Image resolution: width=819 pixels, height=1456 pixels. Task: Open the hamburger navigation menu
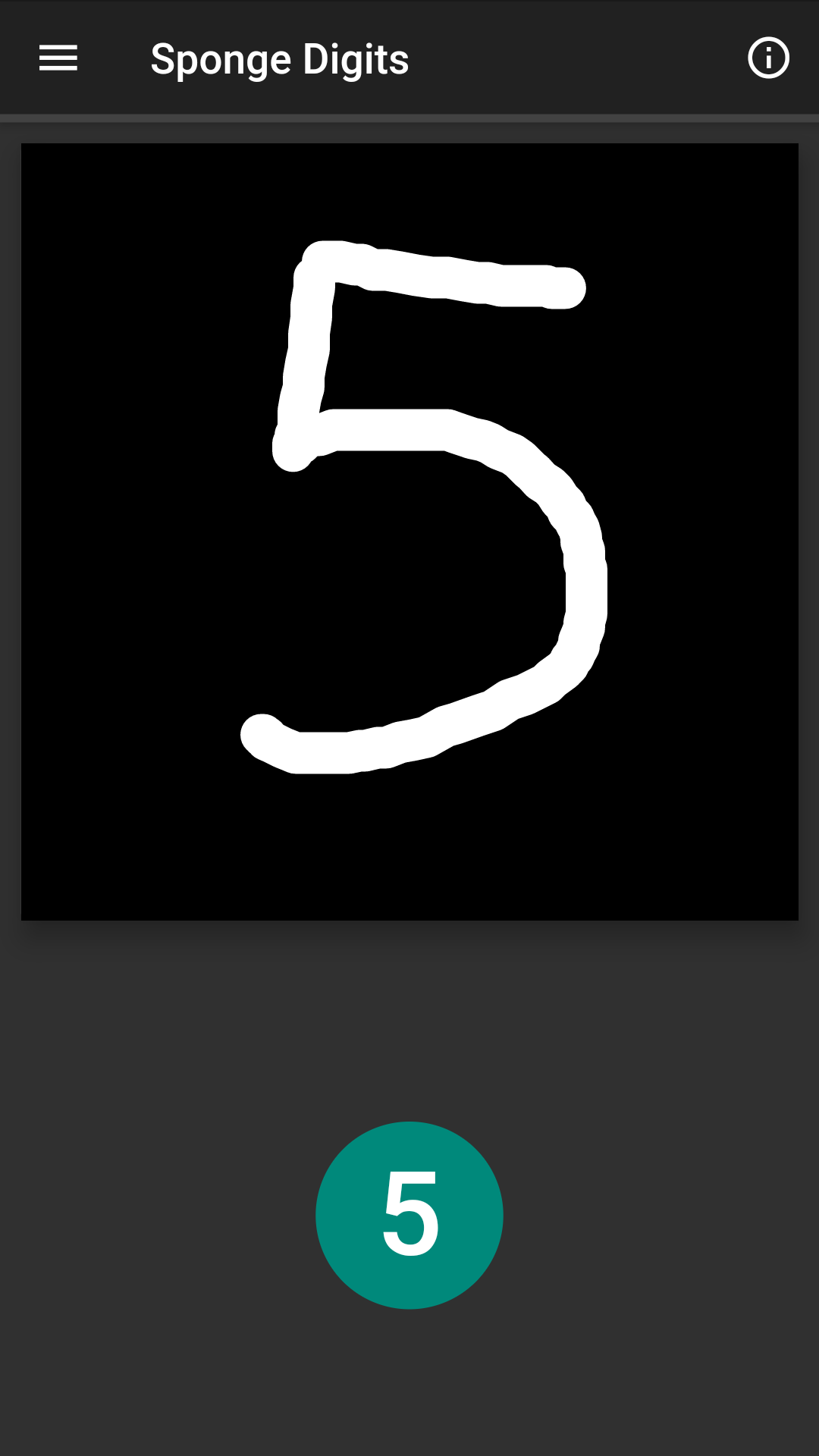tap(58, 58)
